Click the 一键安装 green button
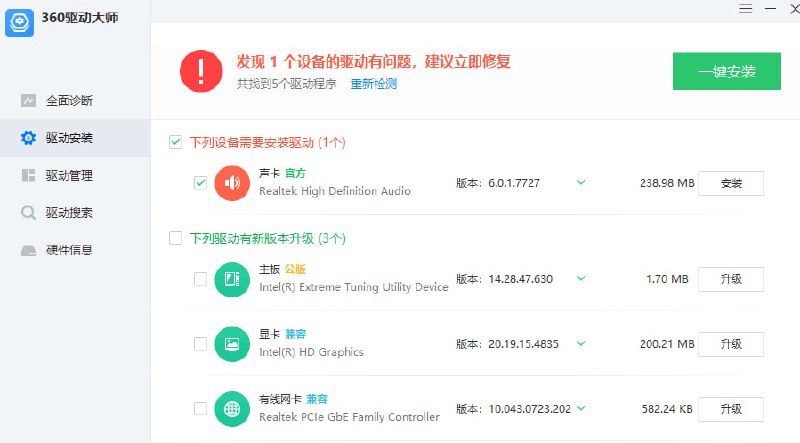The width and height of the screenshot is (800, 443). (726, 72)
